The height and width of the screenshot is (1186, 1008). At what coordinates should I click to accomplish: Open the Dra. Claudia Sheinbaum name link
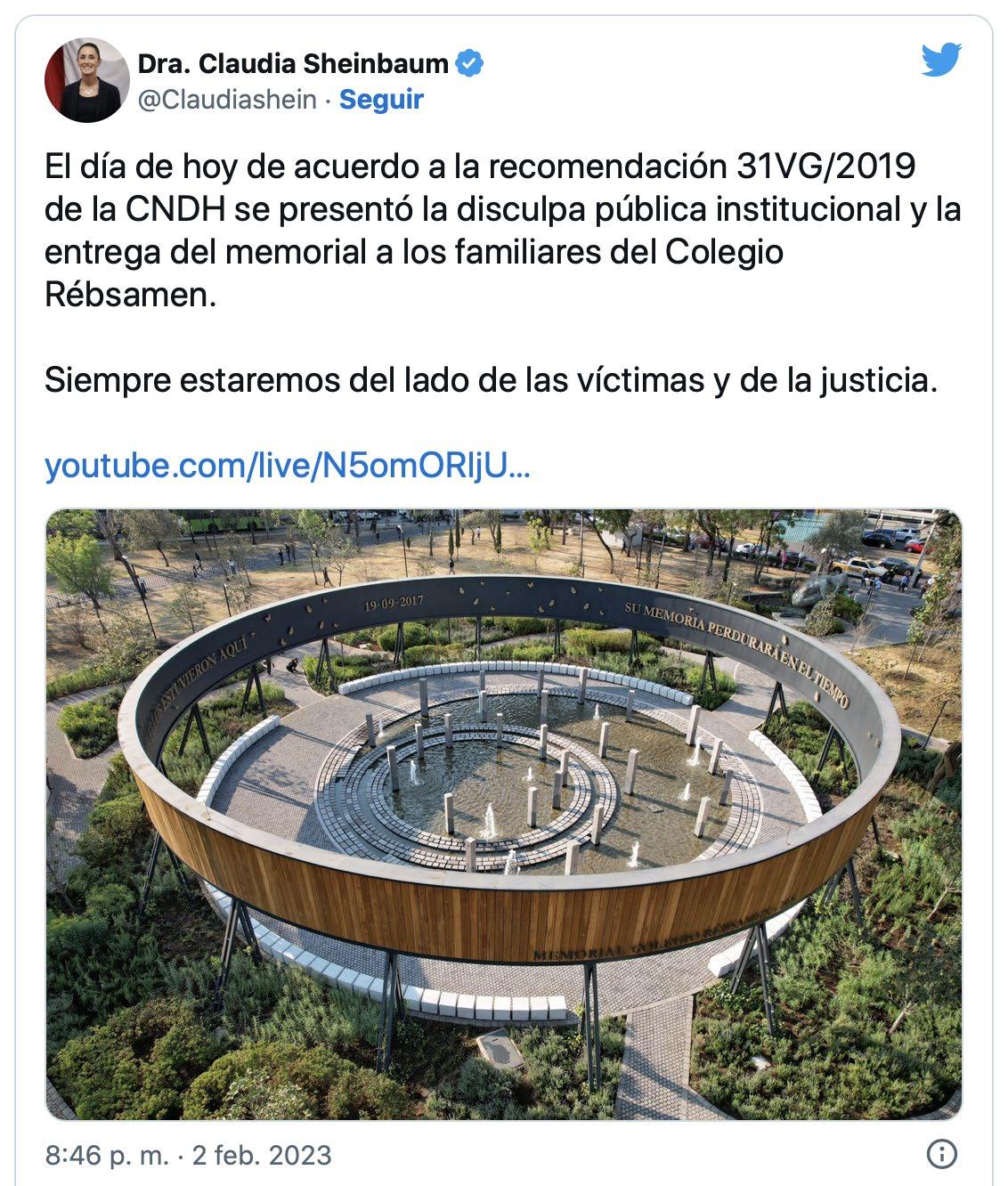(293, 64)
